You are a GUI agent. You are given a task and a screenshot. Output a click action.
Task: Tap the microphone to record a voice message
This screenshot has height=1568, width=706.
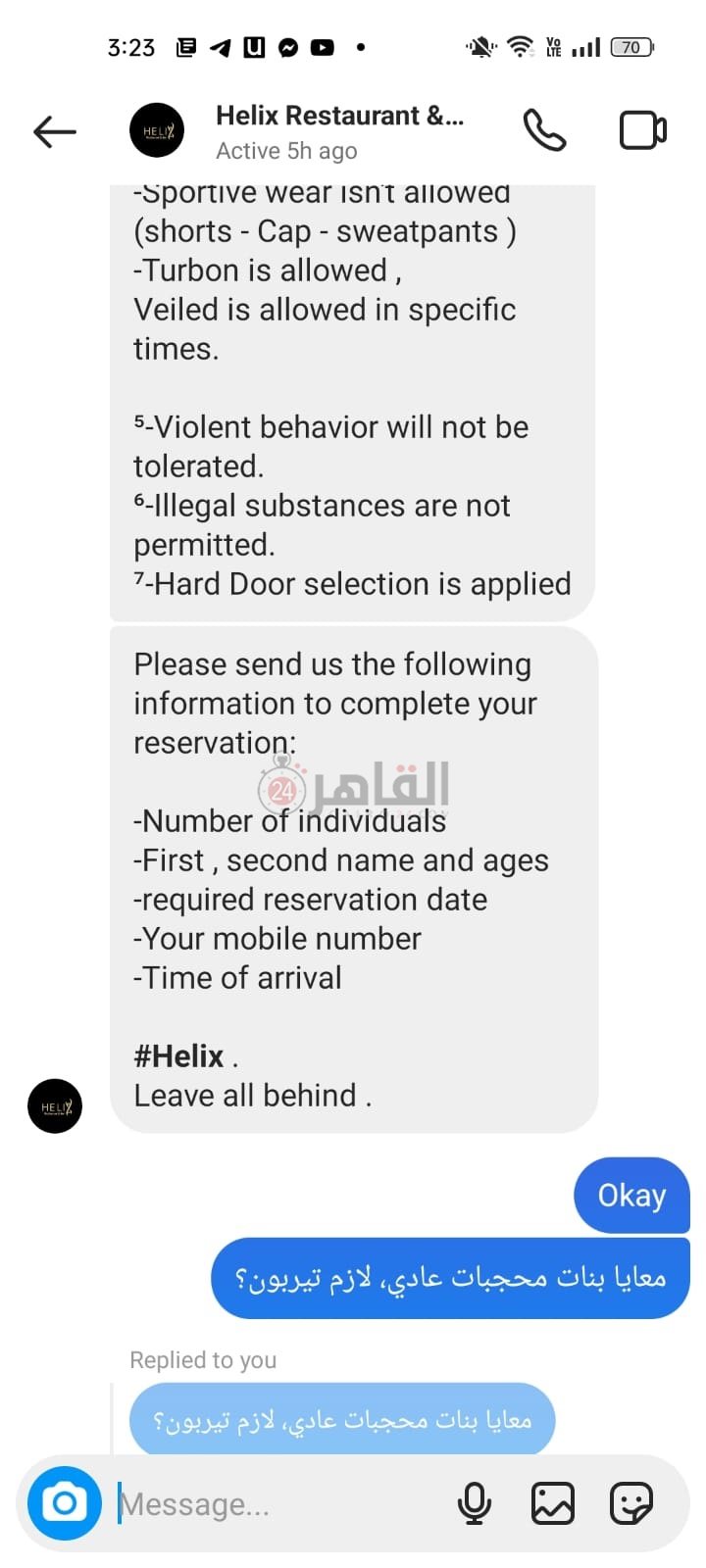click(475, 1502)
